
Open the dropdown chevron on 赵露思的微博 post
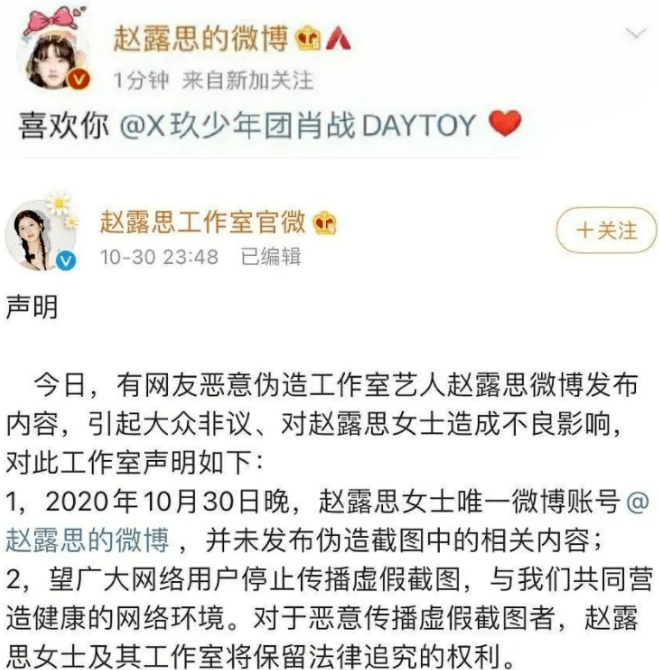(x=636, y=35)
